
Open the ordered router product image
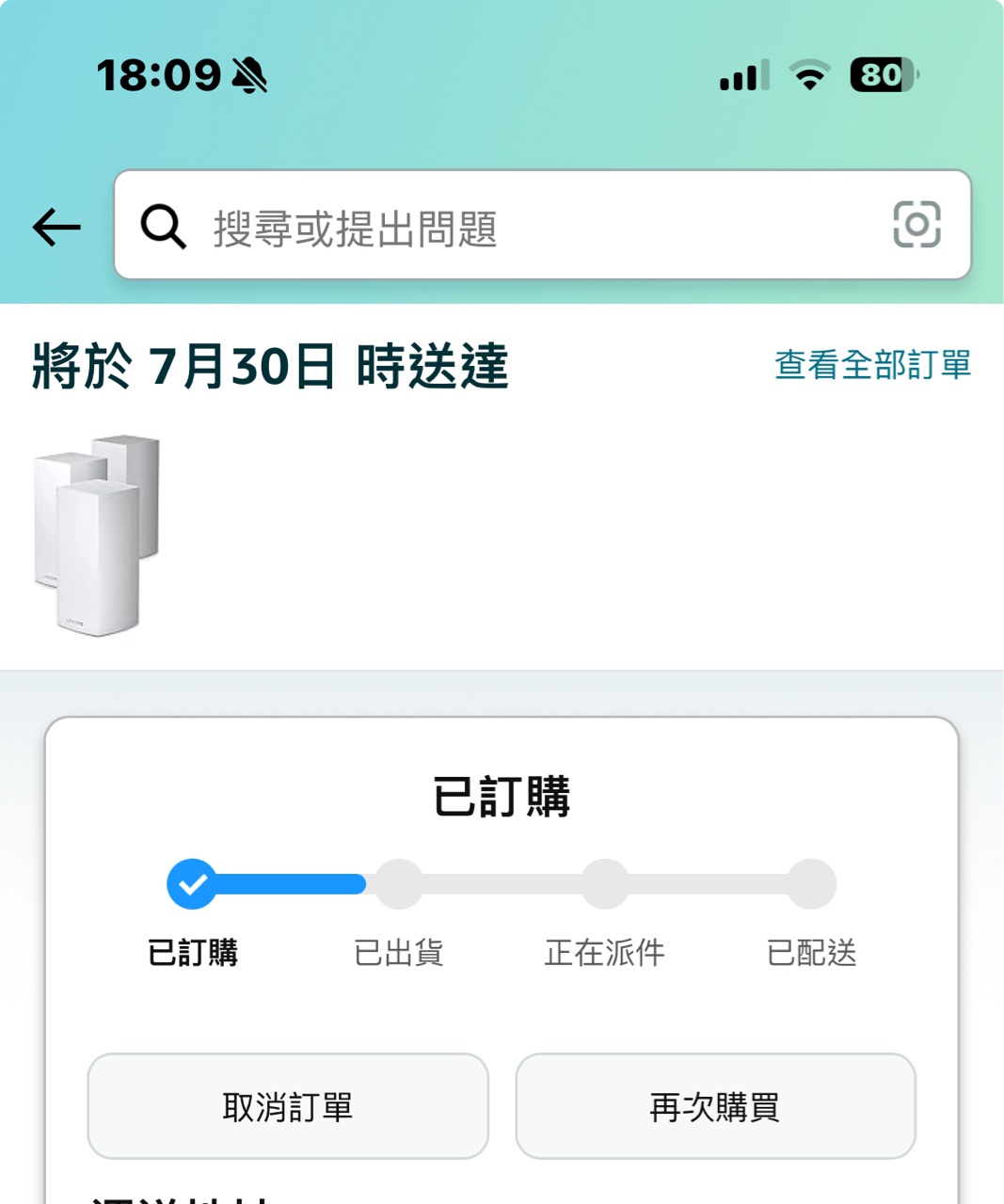point(97,534)
